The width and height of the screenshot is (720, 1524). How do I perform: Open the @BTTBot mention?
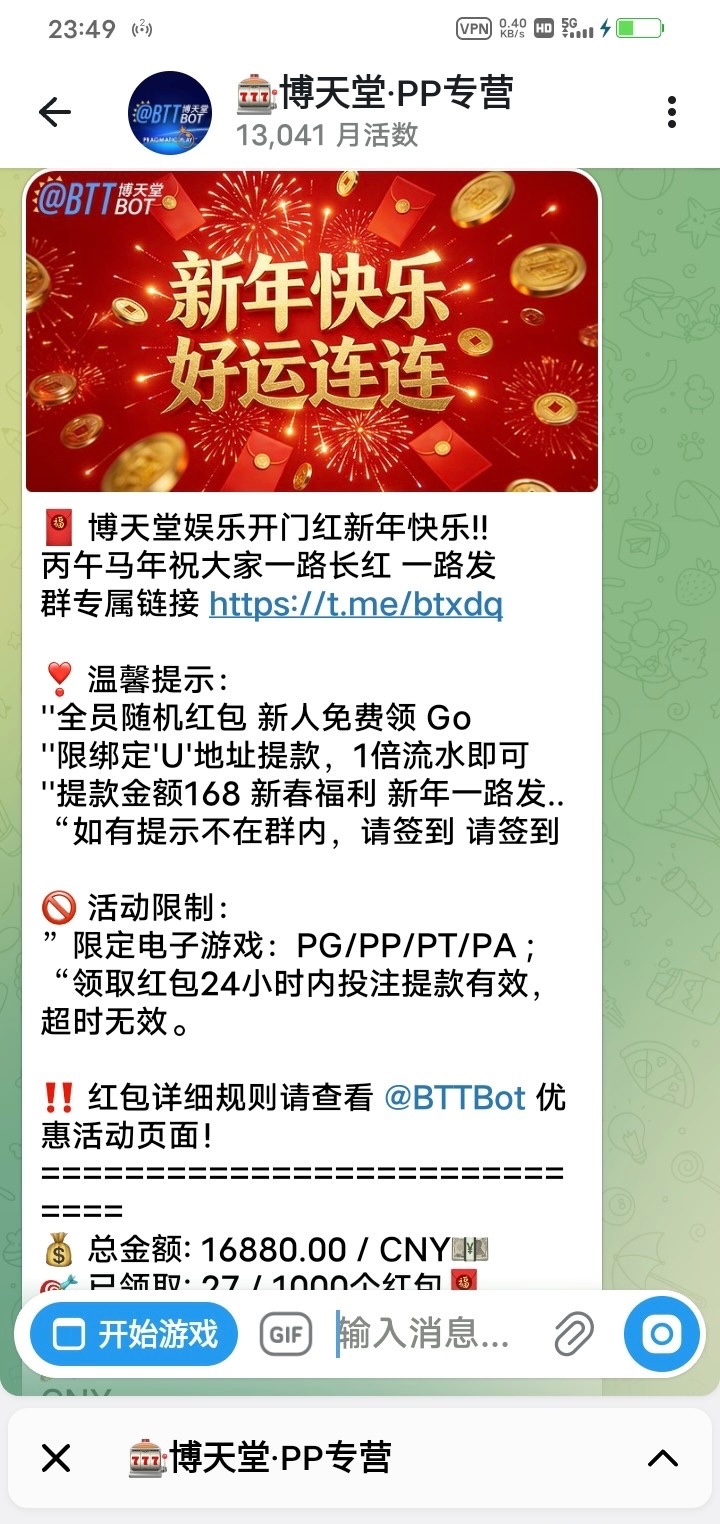[x=455, y=1097]
